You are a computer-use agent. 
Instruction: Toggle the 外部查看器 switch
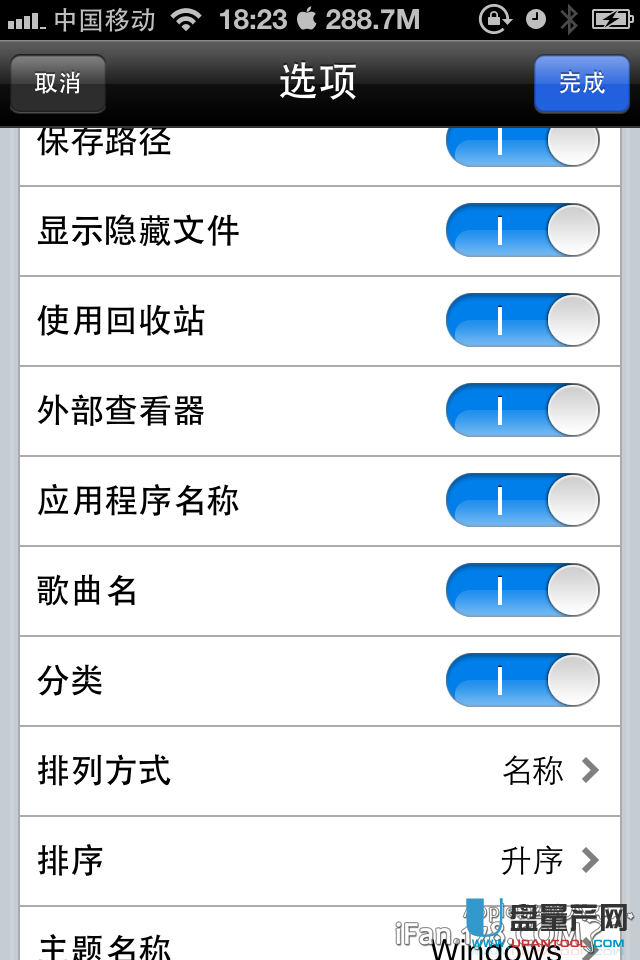click(x=522, y=411)
